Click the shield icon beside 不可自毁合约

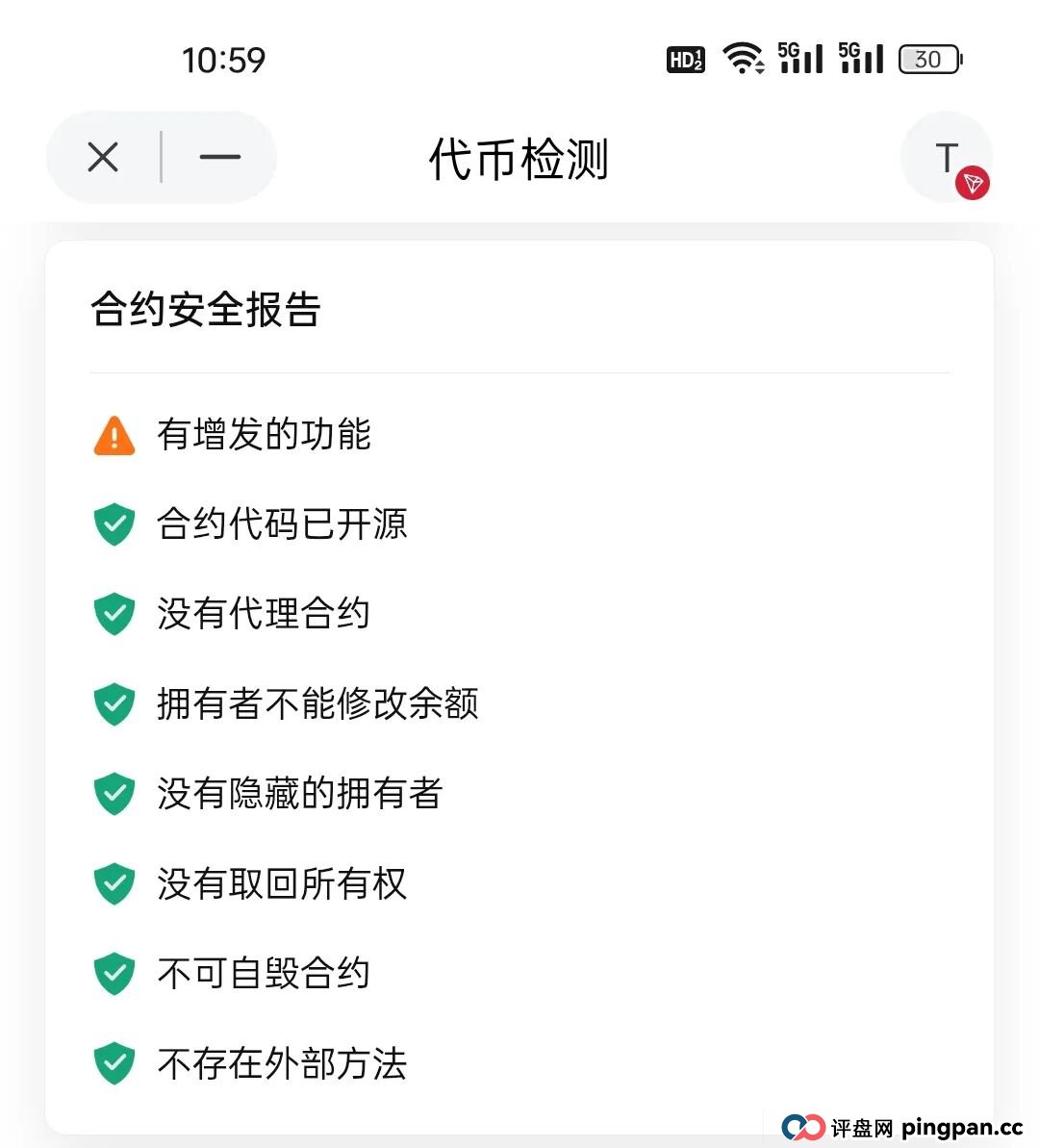pos(114,973)
